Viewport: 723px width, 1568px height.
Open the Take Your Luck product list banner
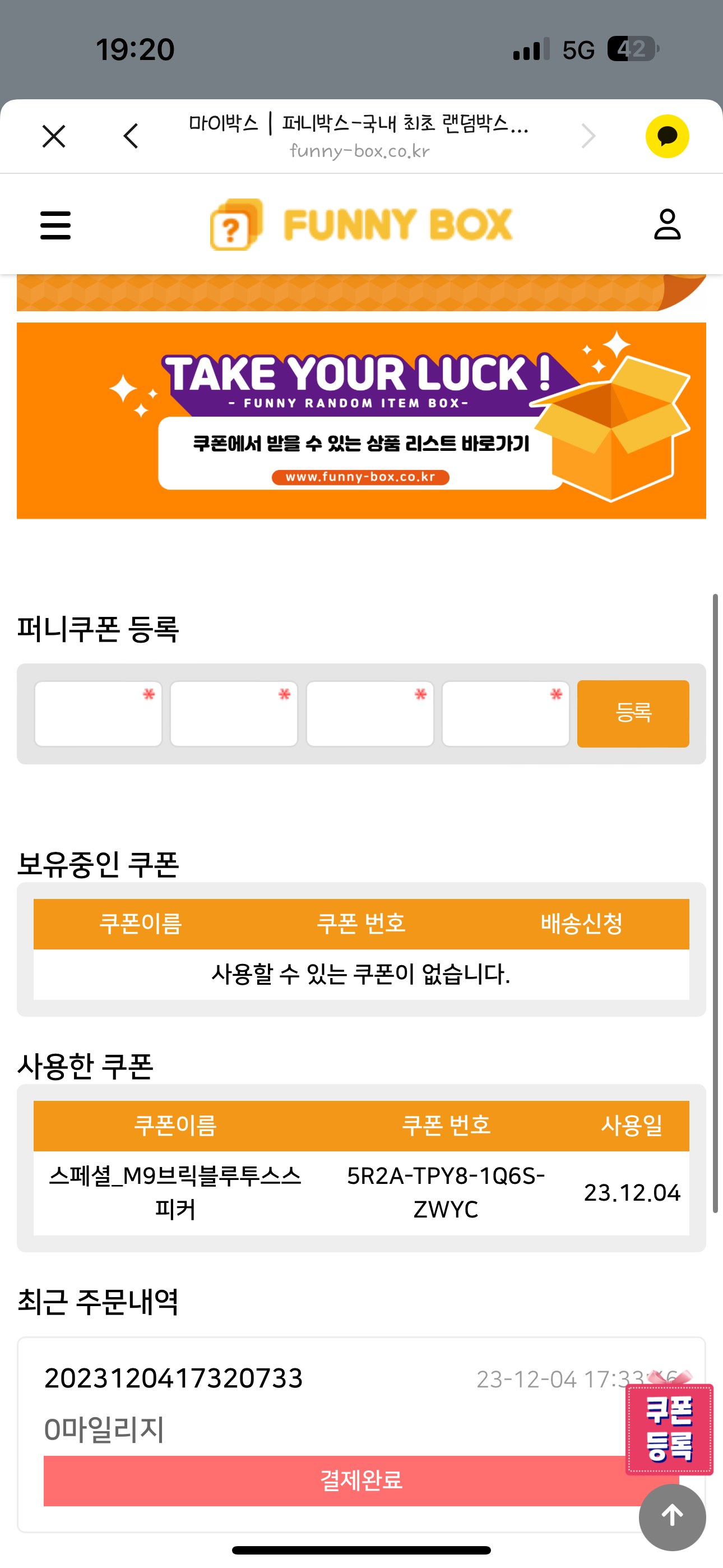(361, 421)
